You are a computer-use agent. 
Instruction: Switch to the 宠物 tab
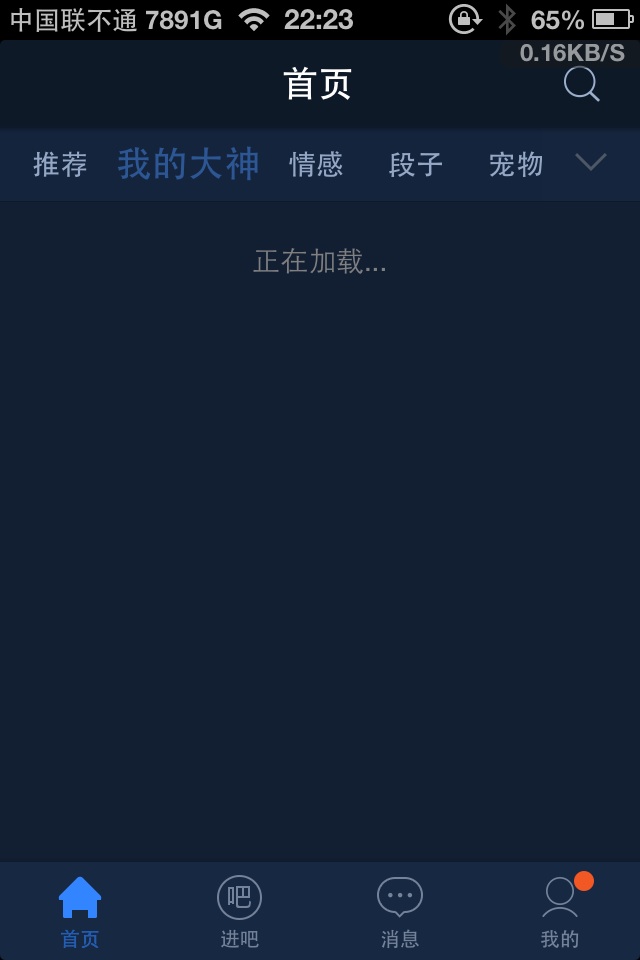516,164
